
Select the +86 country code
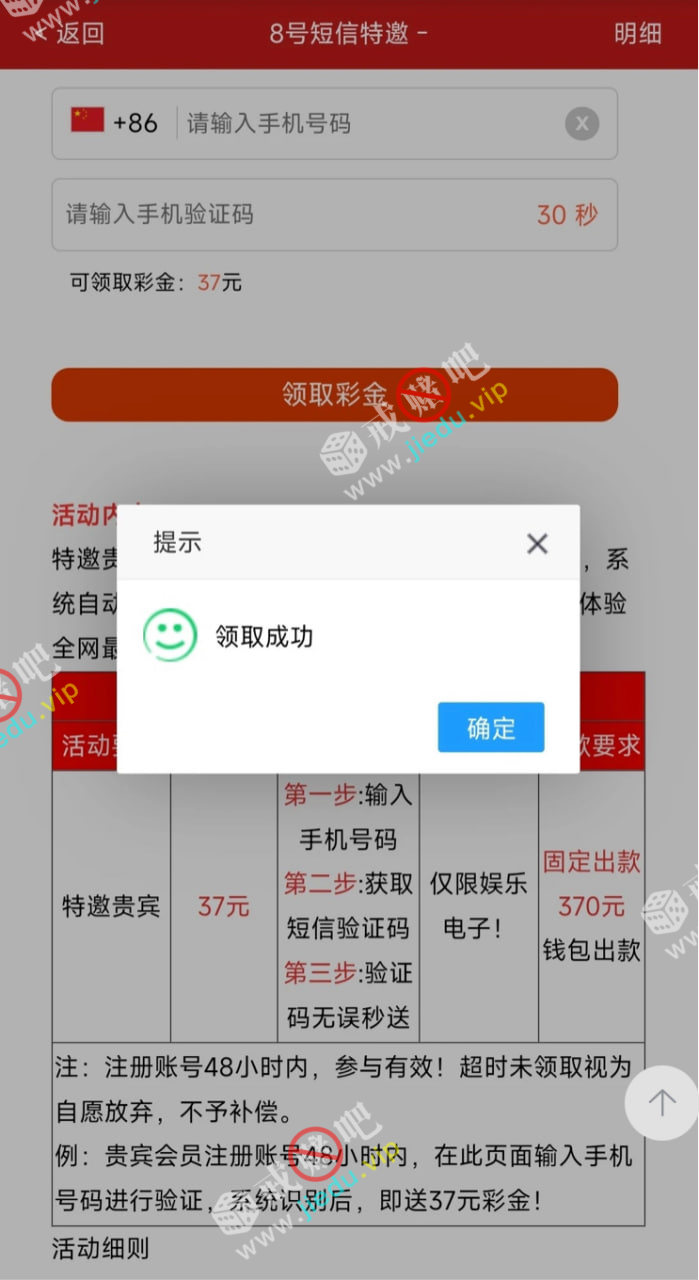click(x=115, y=123)
